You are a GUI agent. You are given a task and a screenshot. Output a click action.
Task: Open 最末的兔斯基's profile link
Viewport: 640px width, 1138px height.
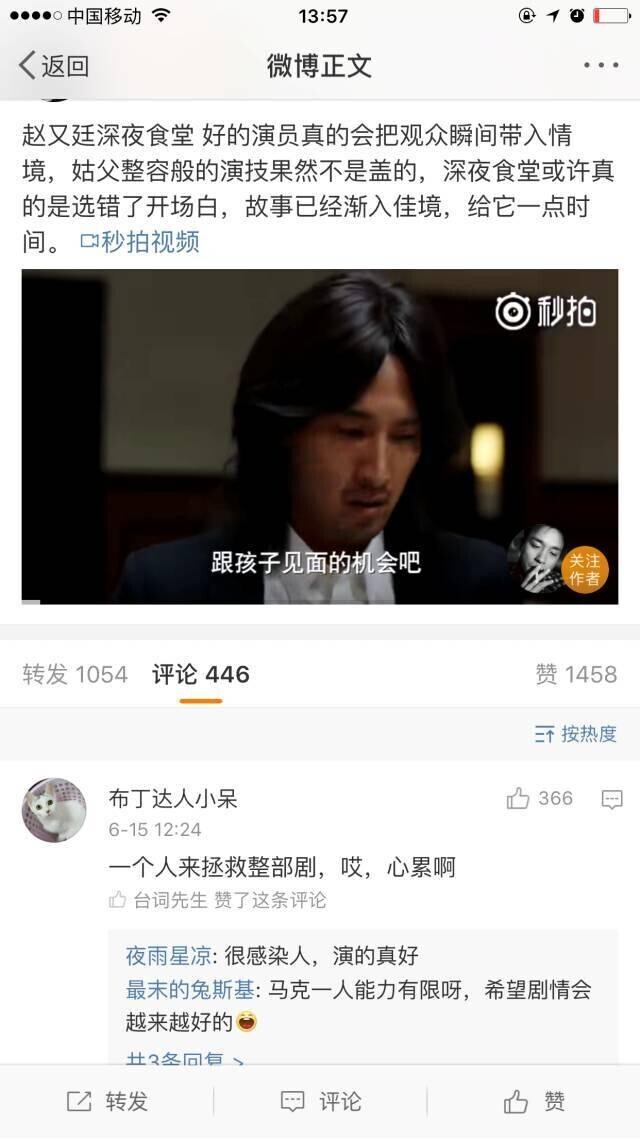[191, 990]
